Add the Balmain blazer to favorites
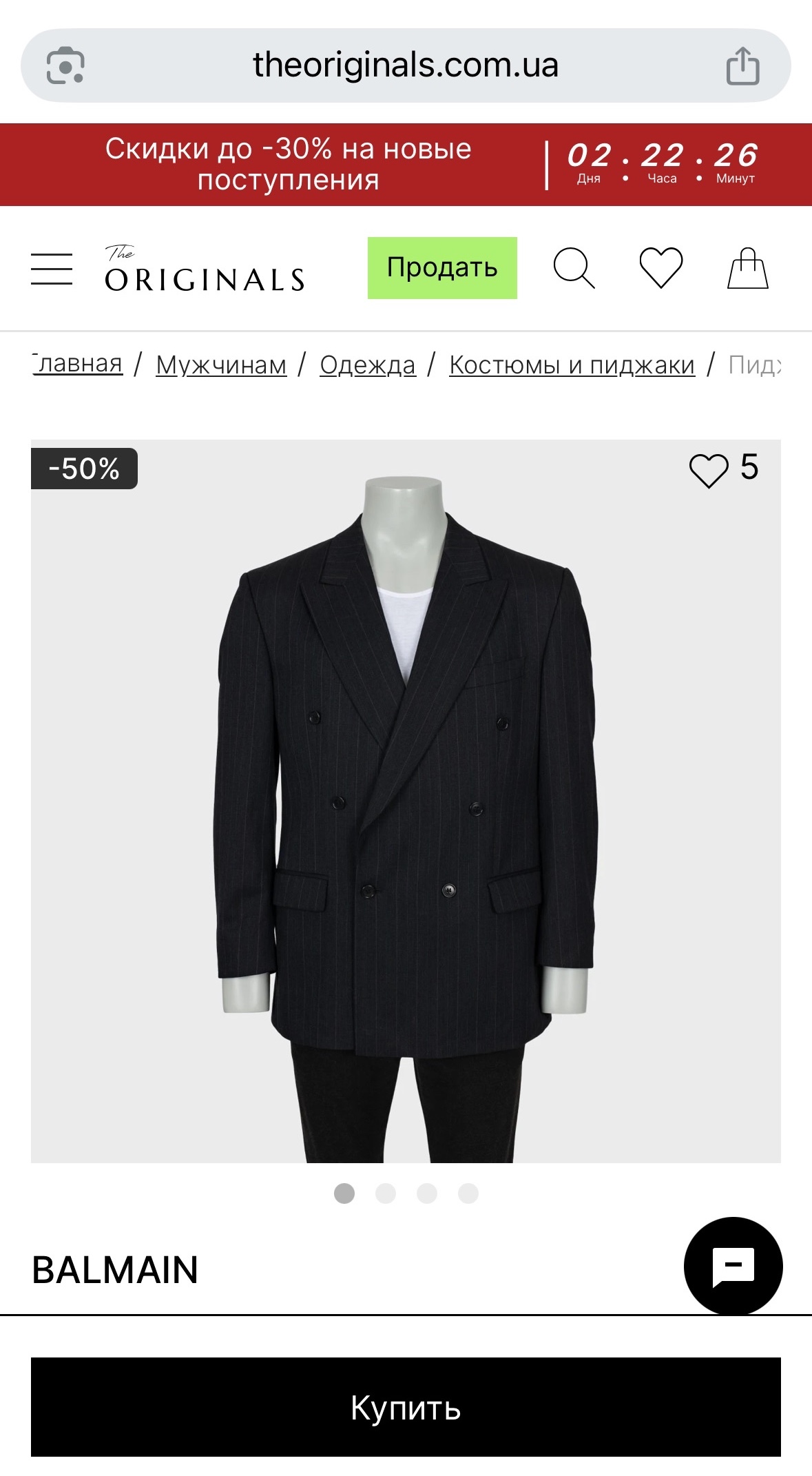Image resolution: width=812 pixels, height=1476 pixels. click(x=709, y=471)
